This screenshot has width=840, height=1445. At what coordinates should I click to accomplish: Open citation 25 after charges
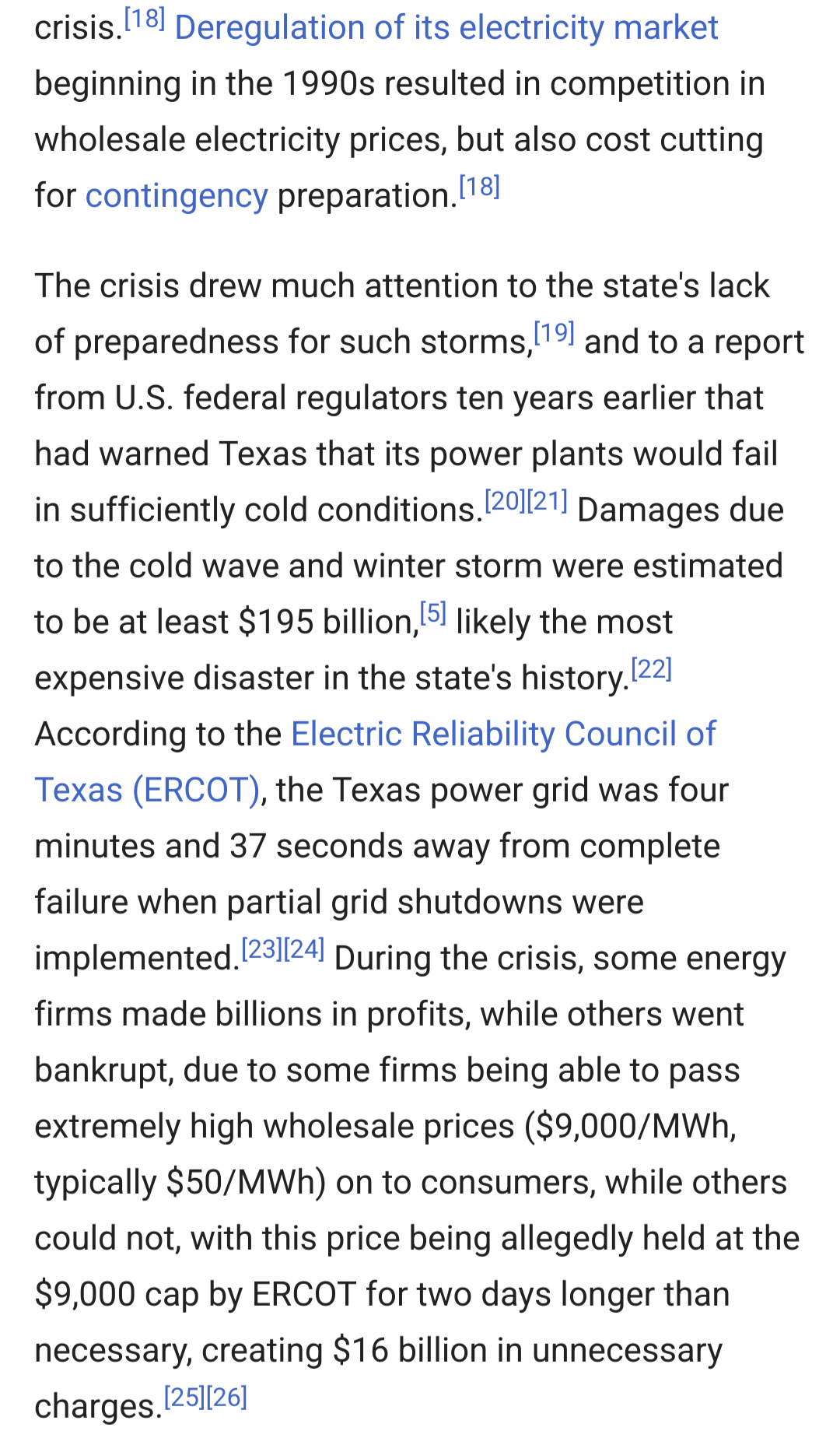[x=185, y=1398]
